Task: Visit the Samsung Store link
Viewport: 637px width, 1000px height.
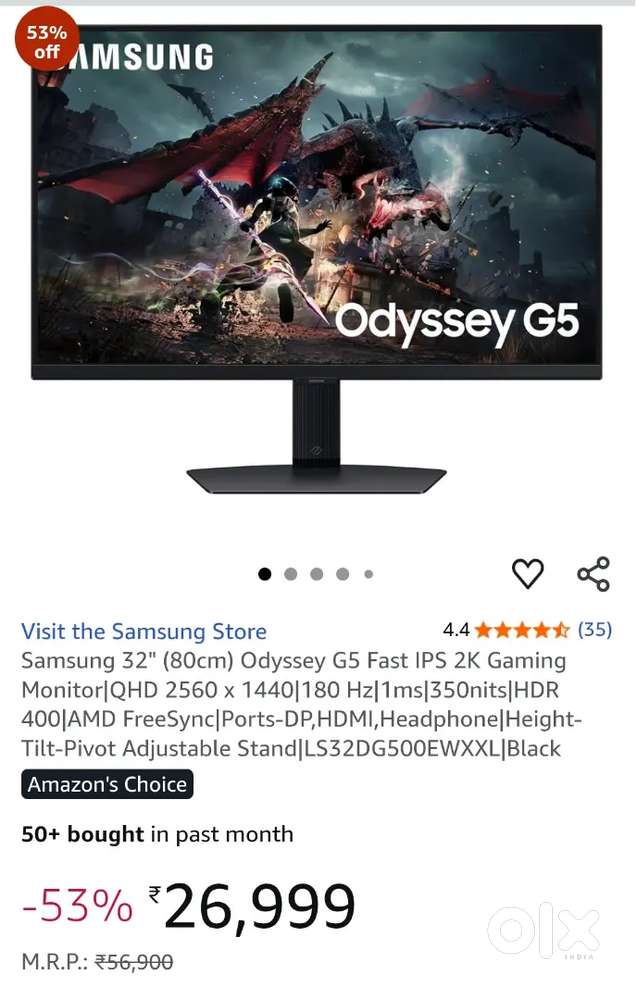Action: (144, 631)
